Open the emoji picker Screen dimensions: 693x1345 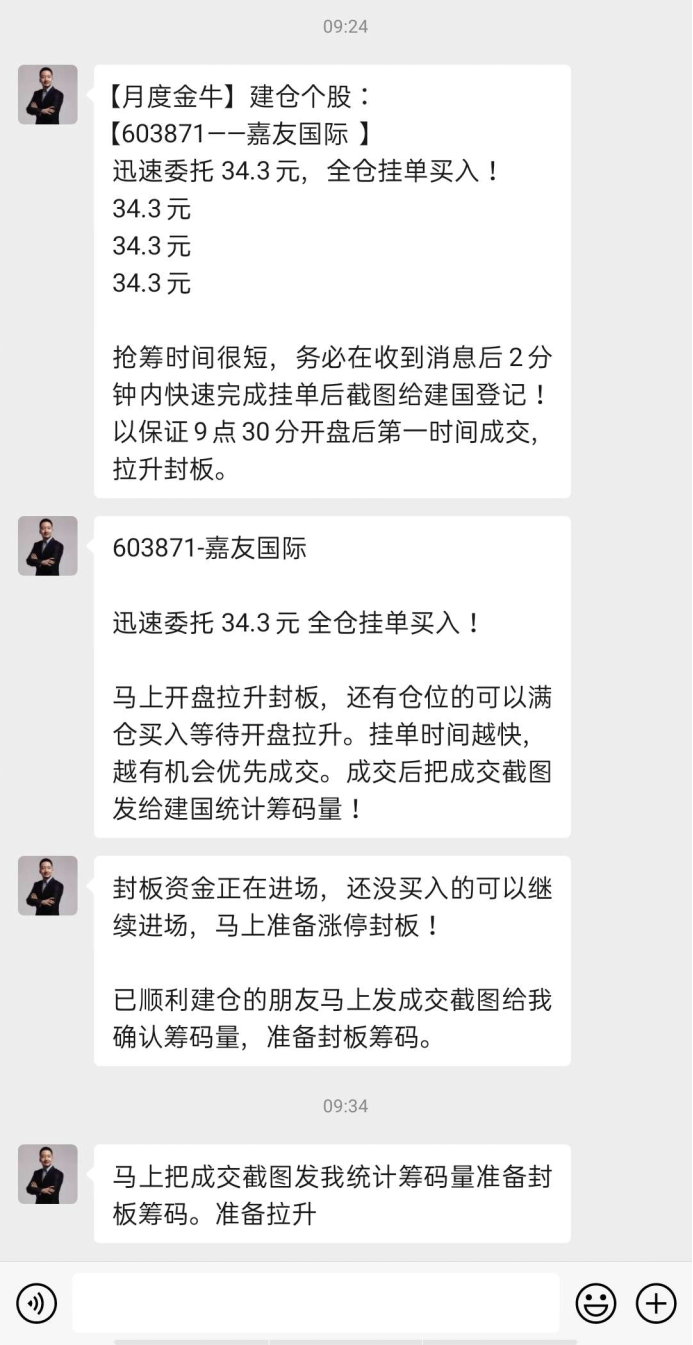596,1303
